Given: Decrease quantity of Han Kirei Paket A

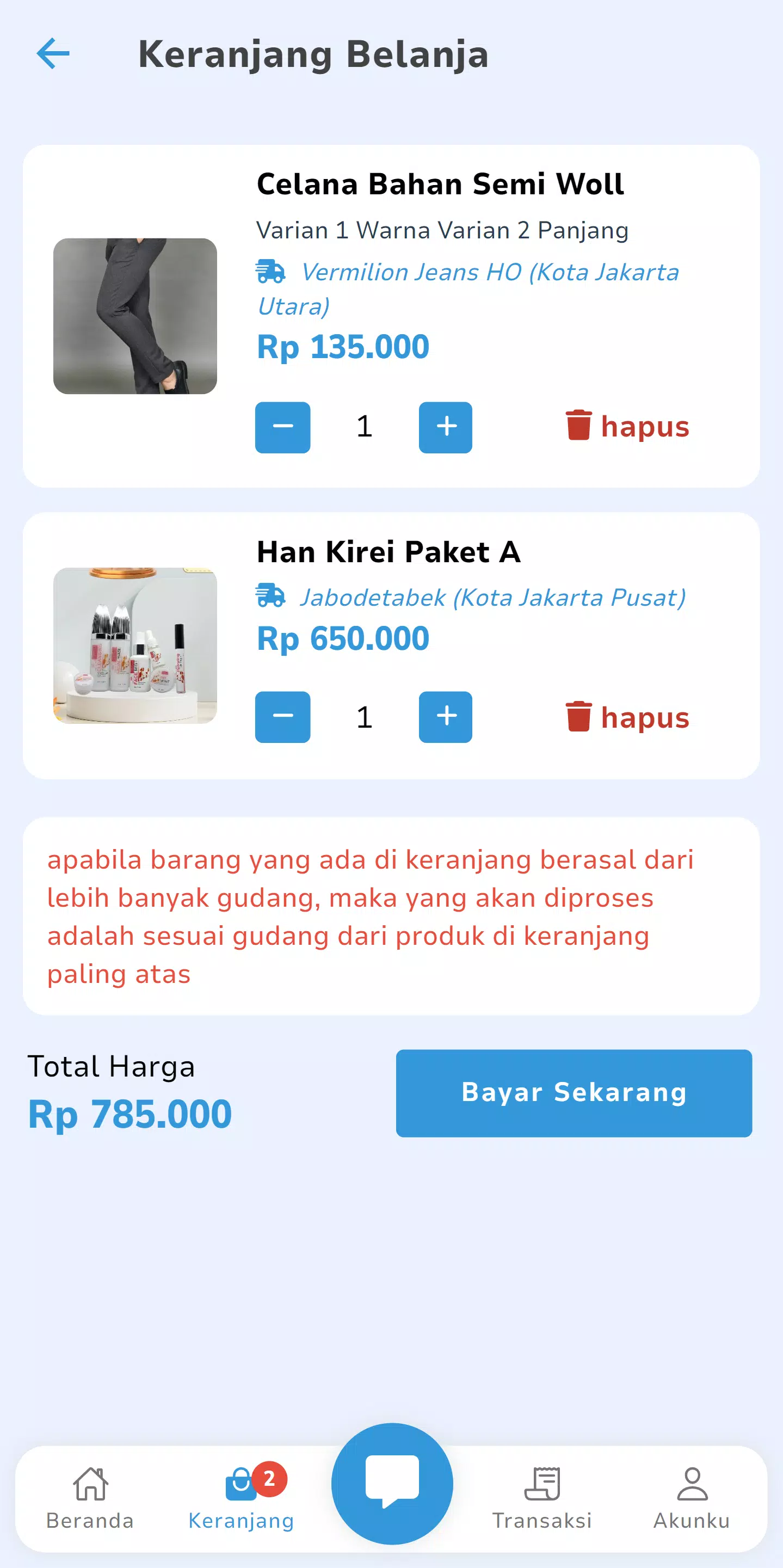Looking at the screenshot, I should coord(282,716).
